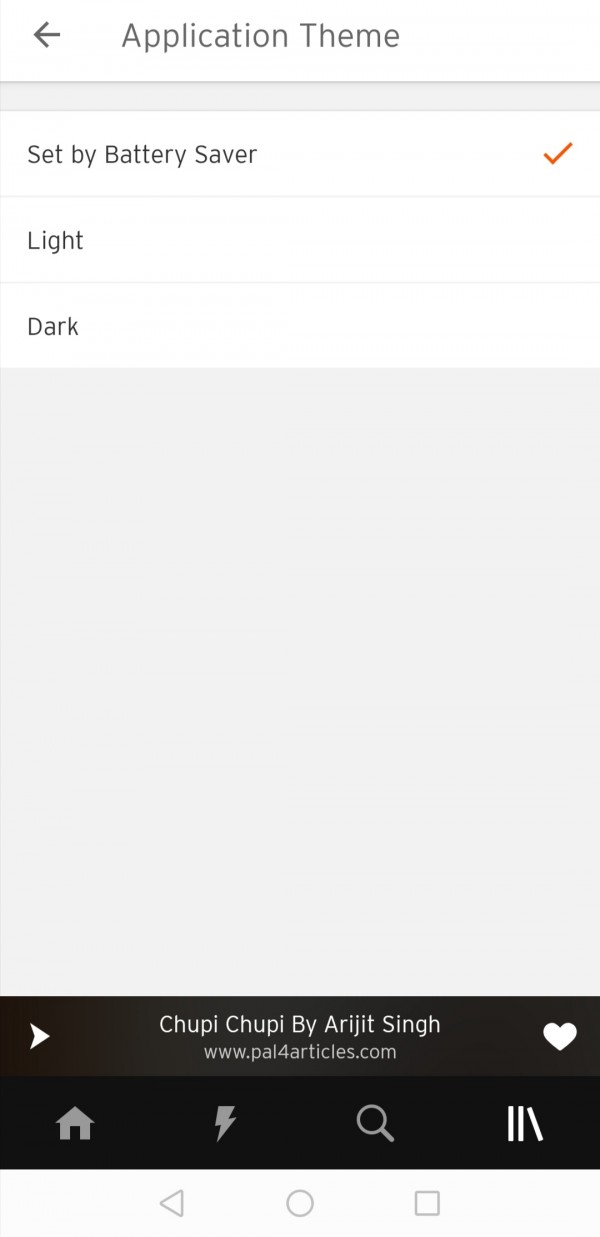Switch to the Dark theme
The width and height of the screenshot is (600, 1237).
click(300, 326)
